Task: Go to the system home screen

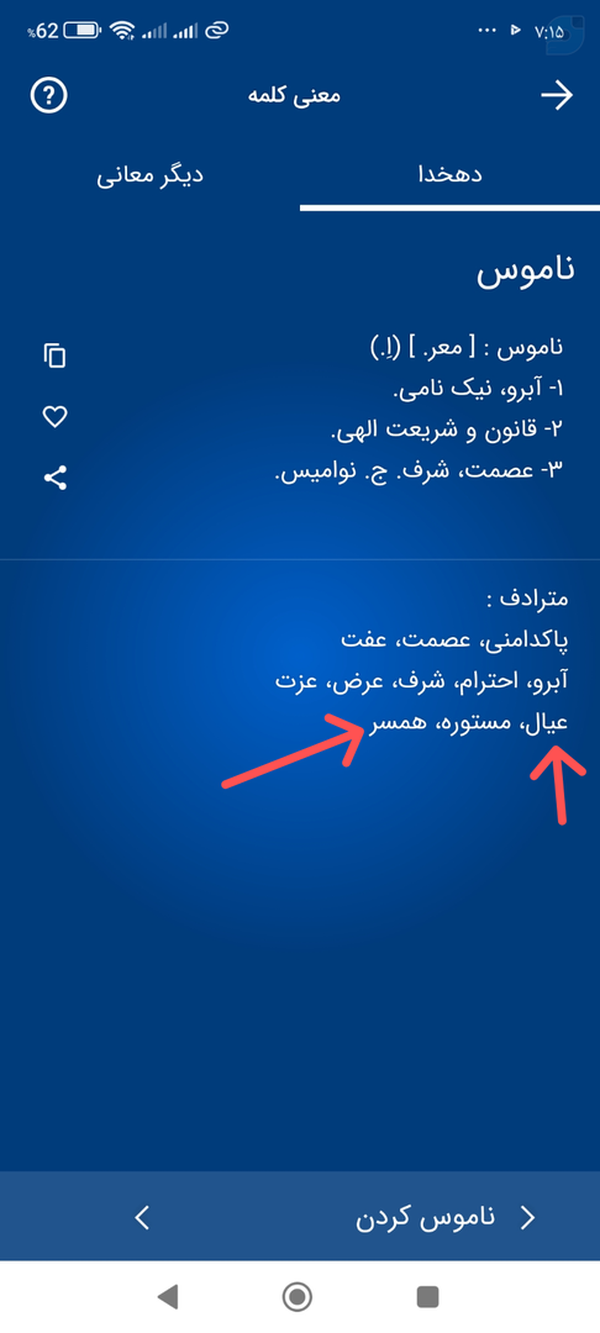Action: (298, 1297)
